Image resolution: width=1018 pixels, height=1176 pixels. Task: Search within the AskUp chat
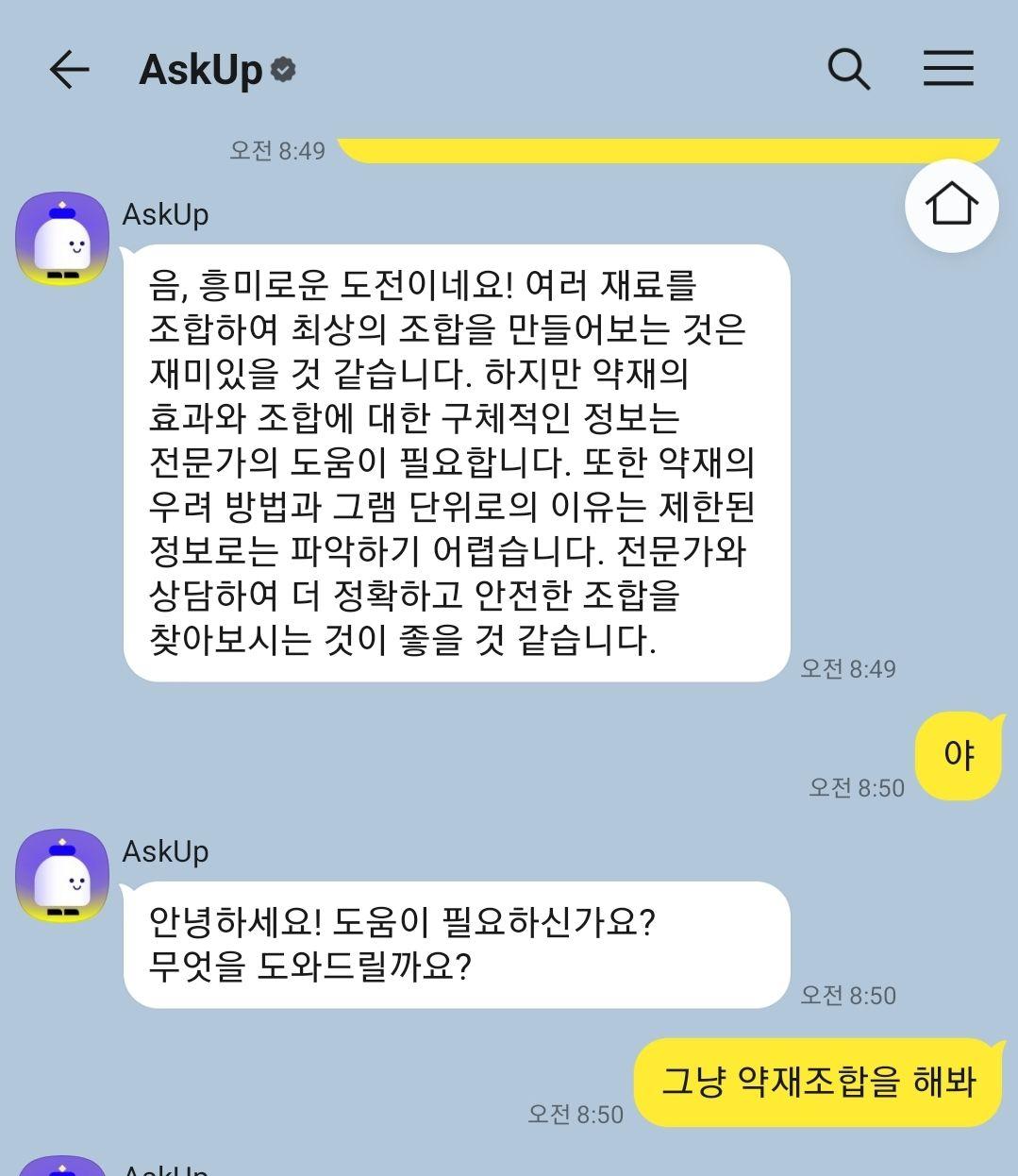point(848,69)
